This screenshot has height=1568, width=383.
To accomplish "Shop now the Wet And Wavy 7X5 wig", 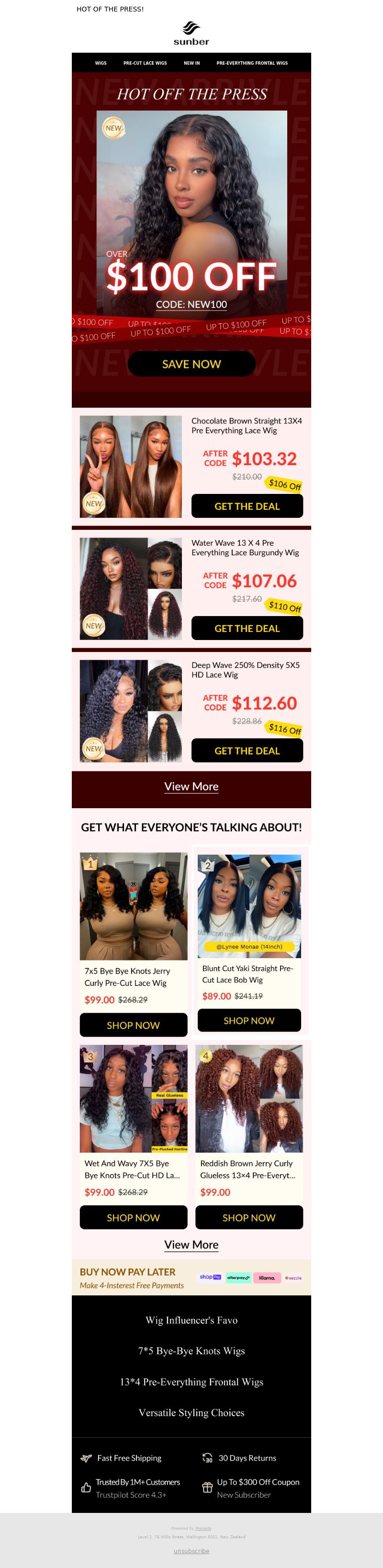I will (133, 1217).
